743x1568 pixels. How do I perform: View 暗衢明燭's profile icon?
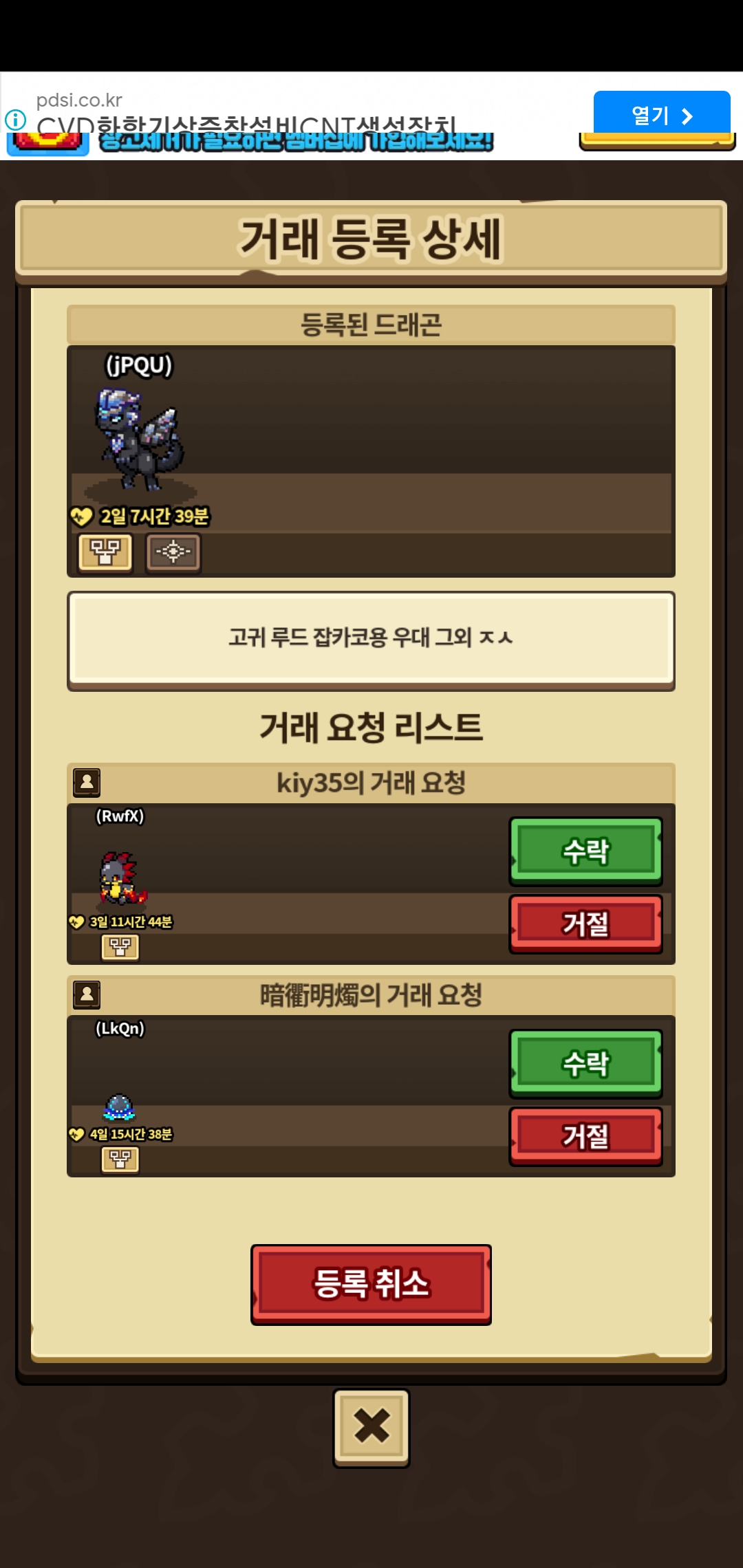(87, 994)
